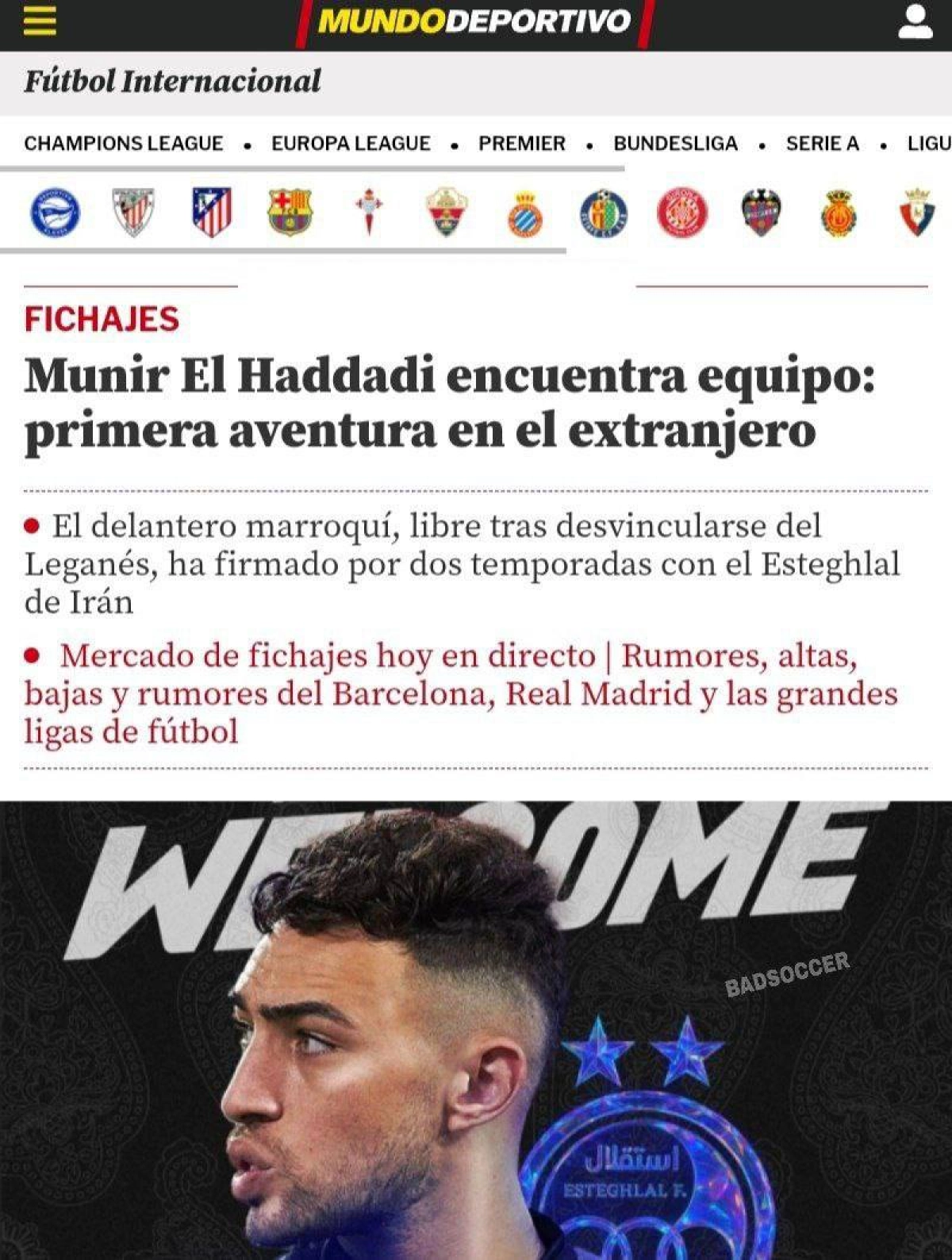The width and height of the screenshot is (952, 1260).
Task: Select the Alavés team crest
Action: [x=55, y=213]
